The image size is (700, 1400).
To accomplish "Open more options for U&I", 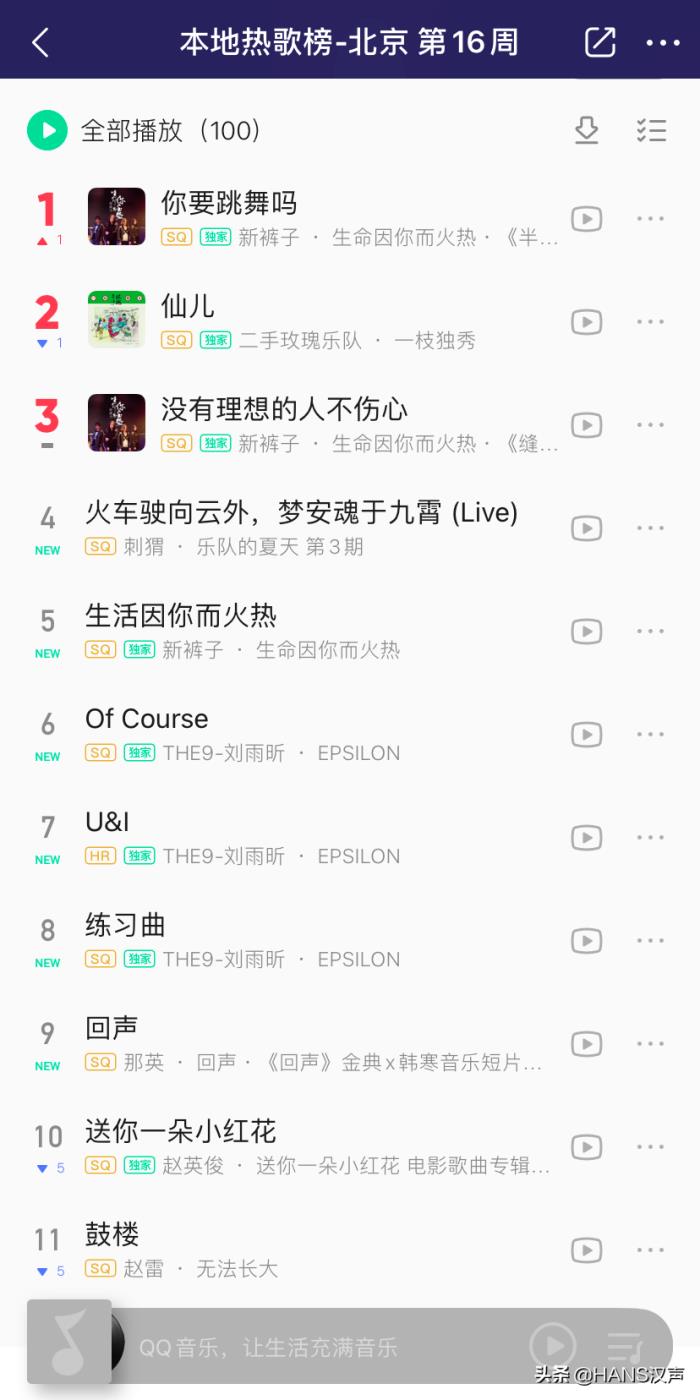I will click(650, 837).
